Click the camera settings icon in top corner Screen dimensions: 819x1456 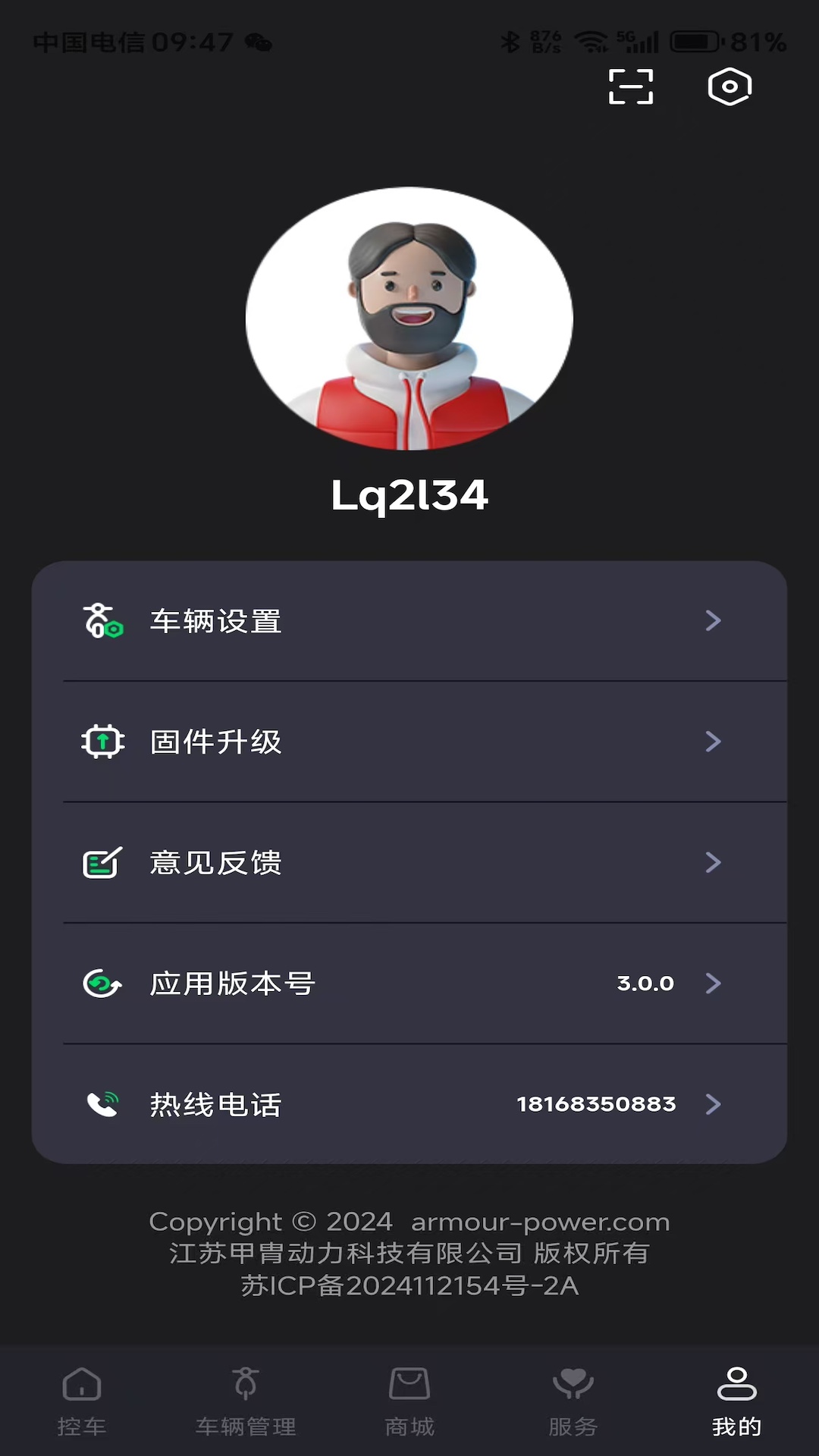click(x=728, y=87)
